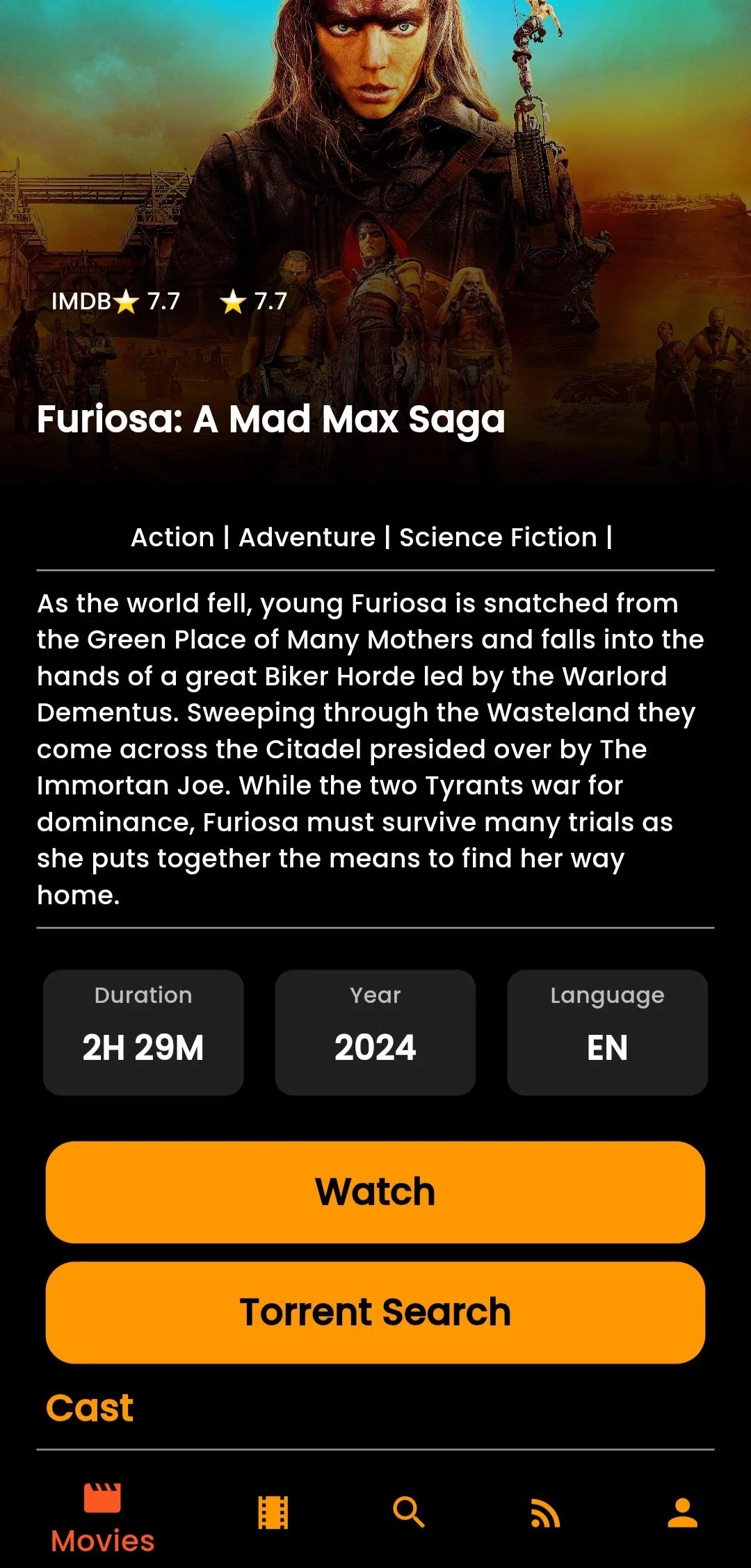Open the profile tab

(x=682, y=1512)
